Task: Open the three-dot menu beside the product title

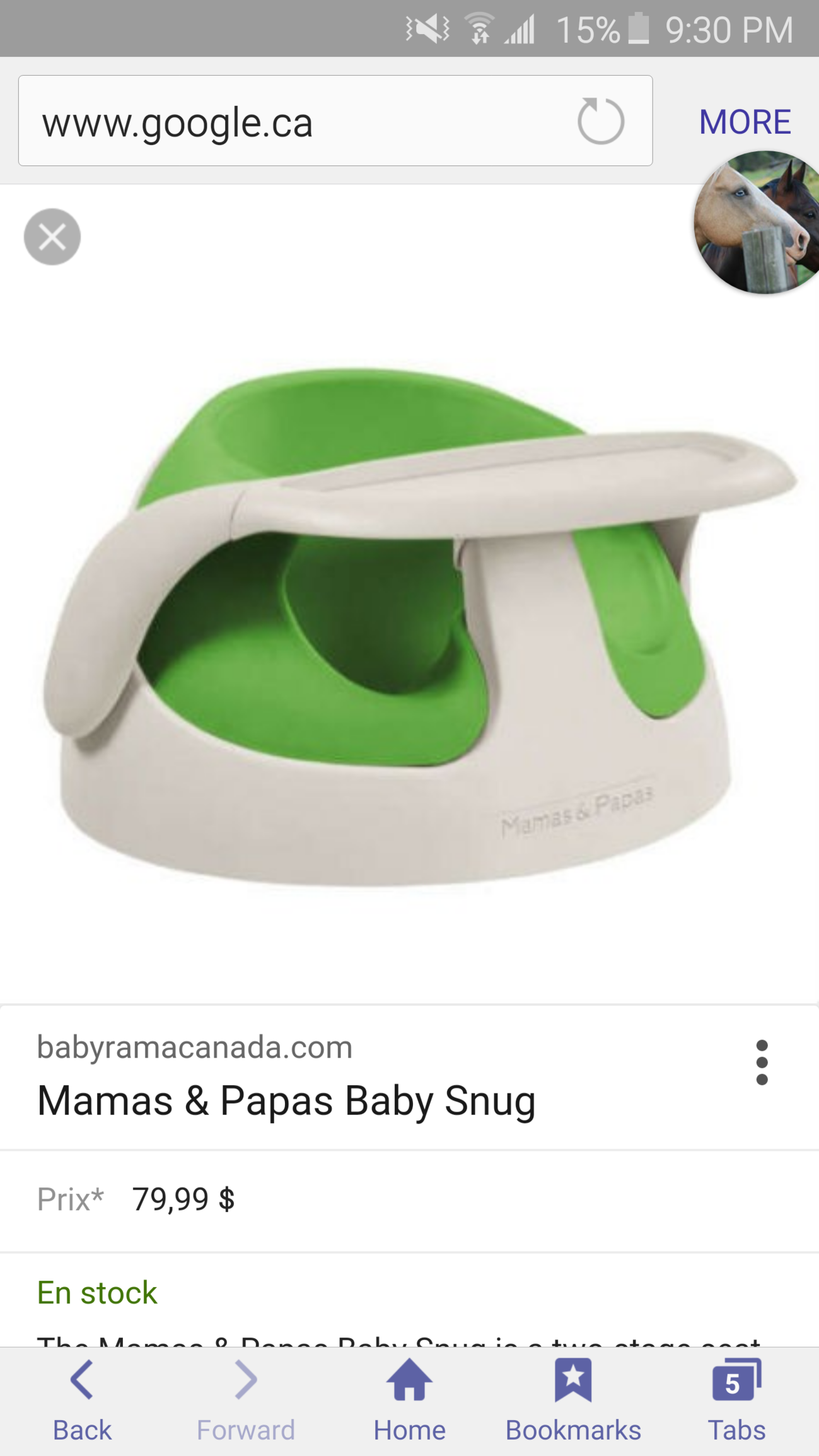Action: (762, 1063)
